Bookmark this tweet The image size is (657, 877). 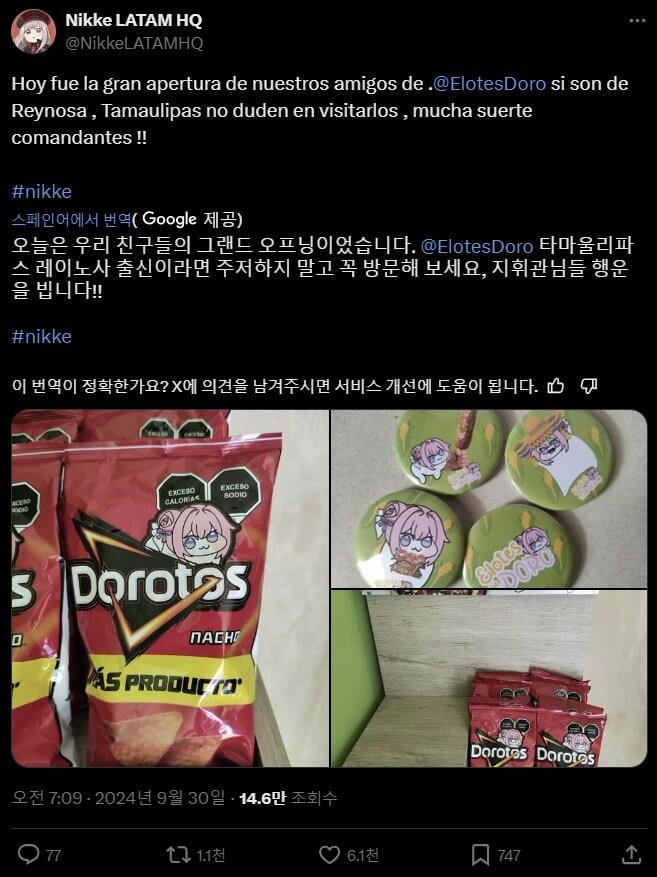pyautogui.click(x=480, y=854)
